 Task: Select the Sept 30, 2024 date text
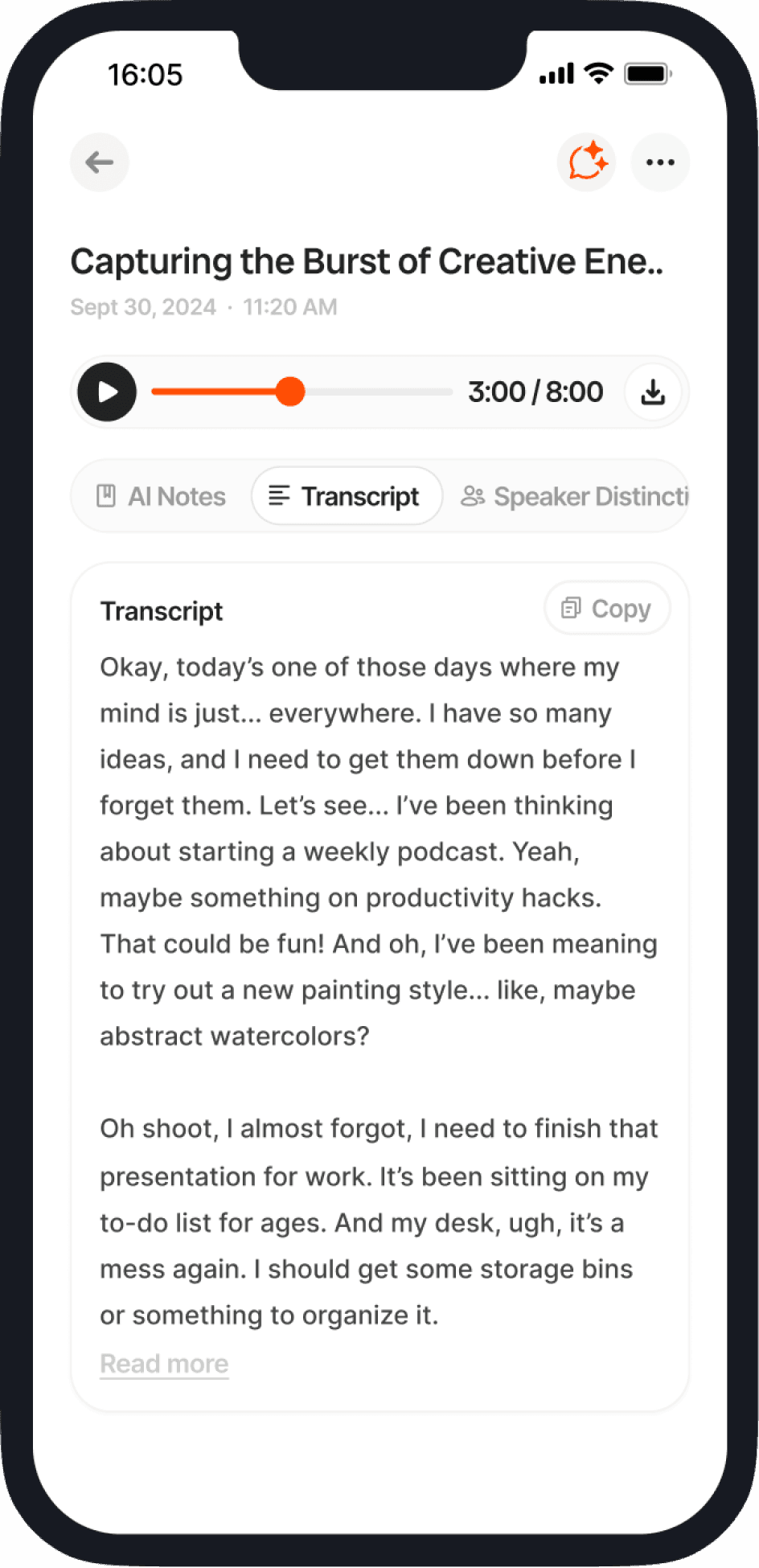142,306
